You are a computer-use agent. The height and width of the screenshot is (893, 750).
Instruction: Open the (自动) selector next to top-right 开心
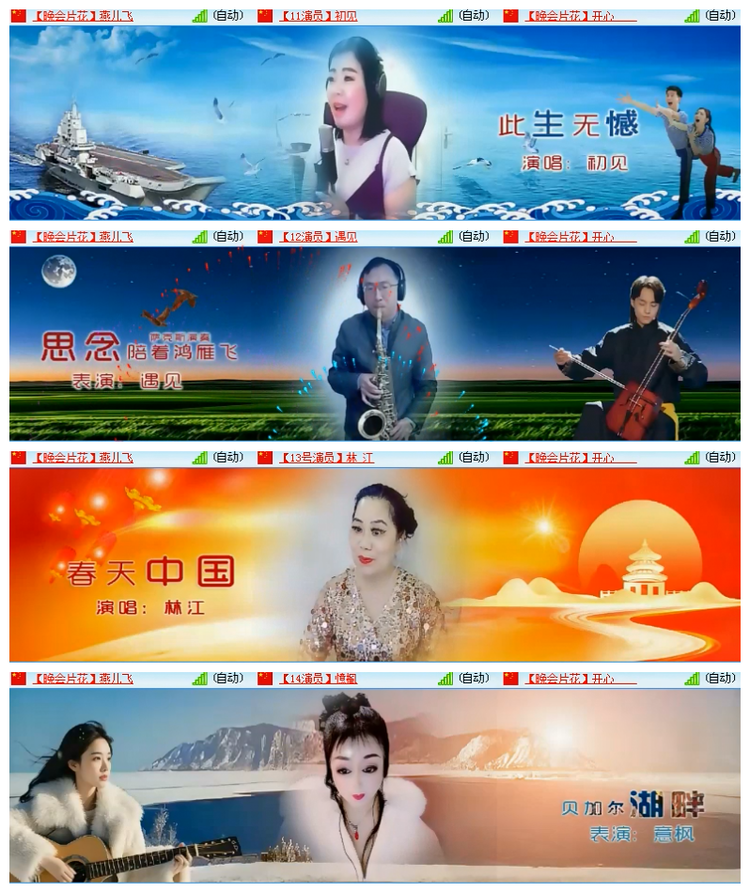coord(722,13)
